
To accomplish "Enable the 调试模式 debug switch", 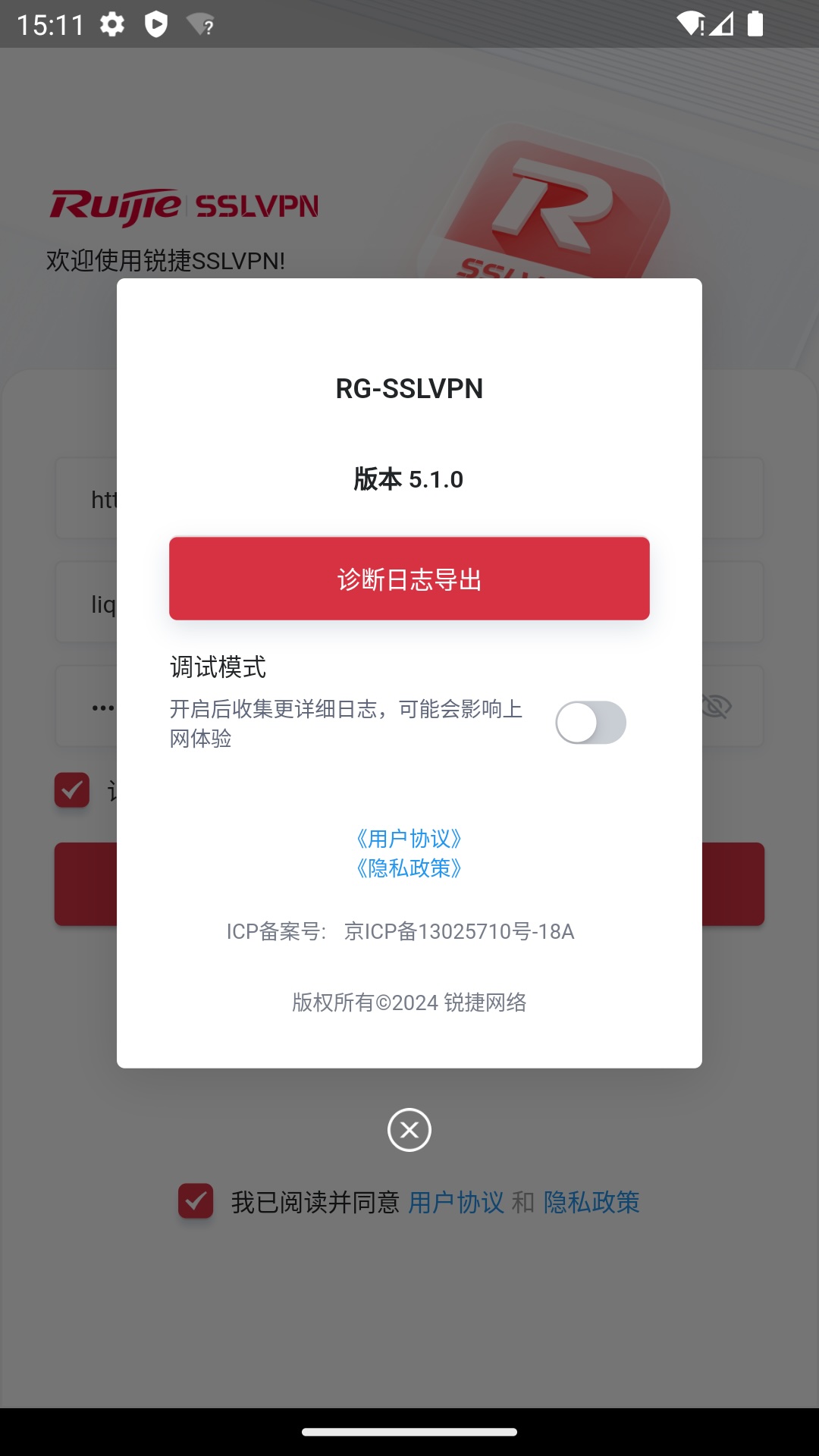I will click(593, 723).
